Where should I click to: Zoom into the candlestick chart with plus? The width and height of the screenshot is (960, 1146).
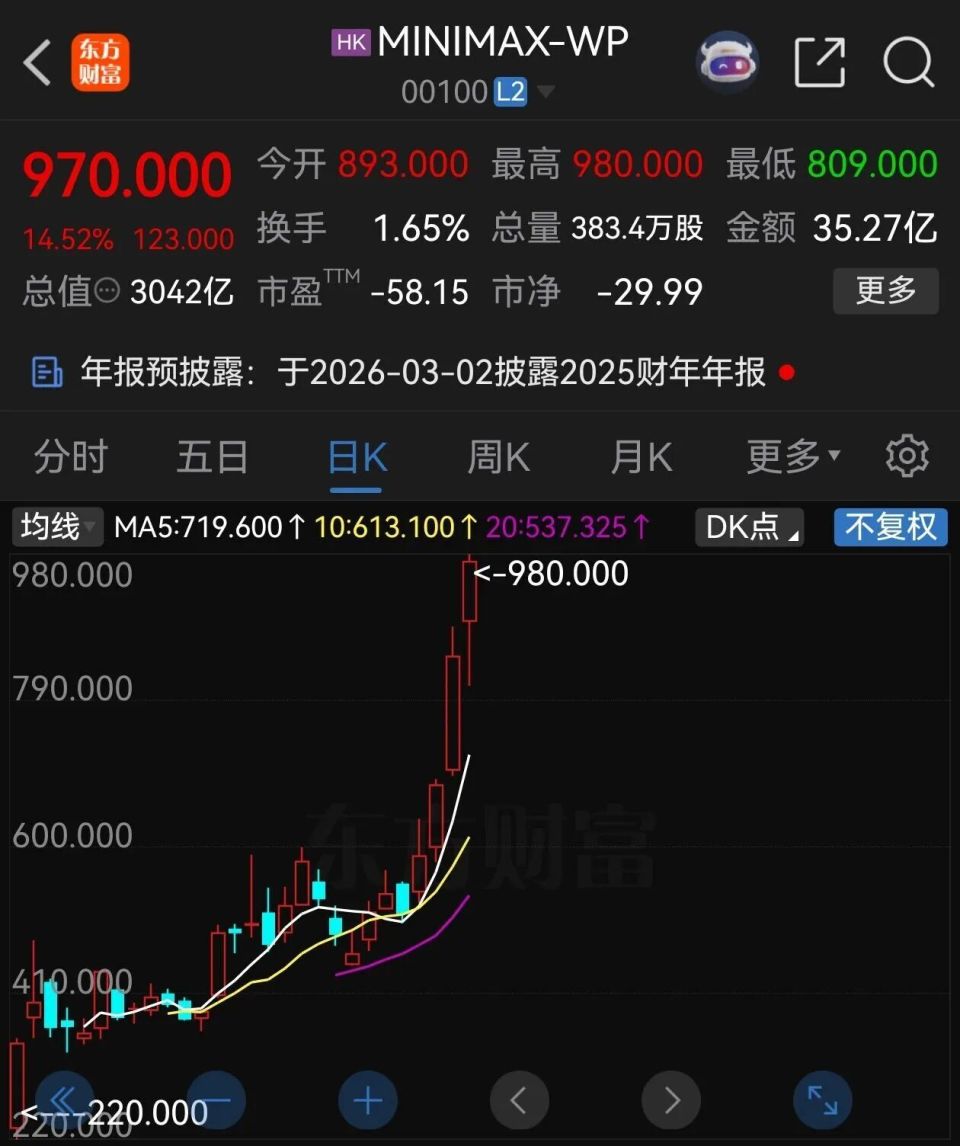click(x=368, y=1100)
